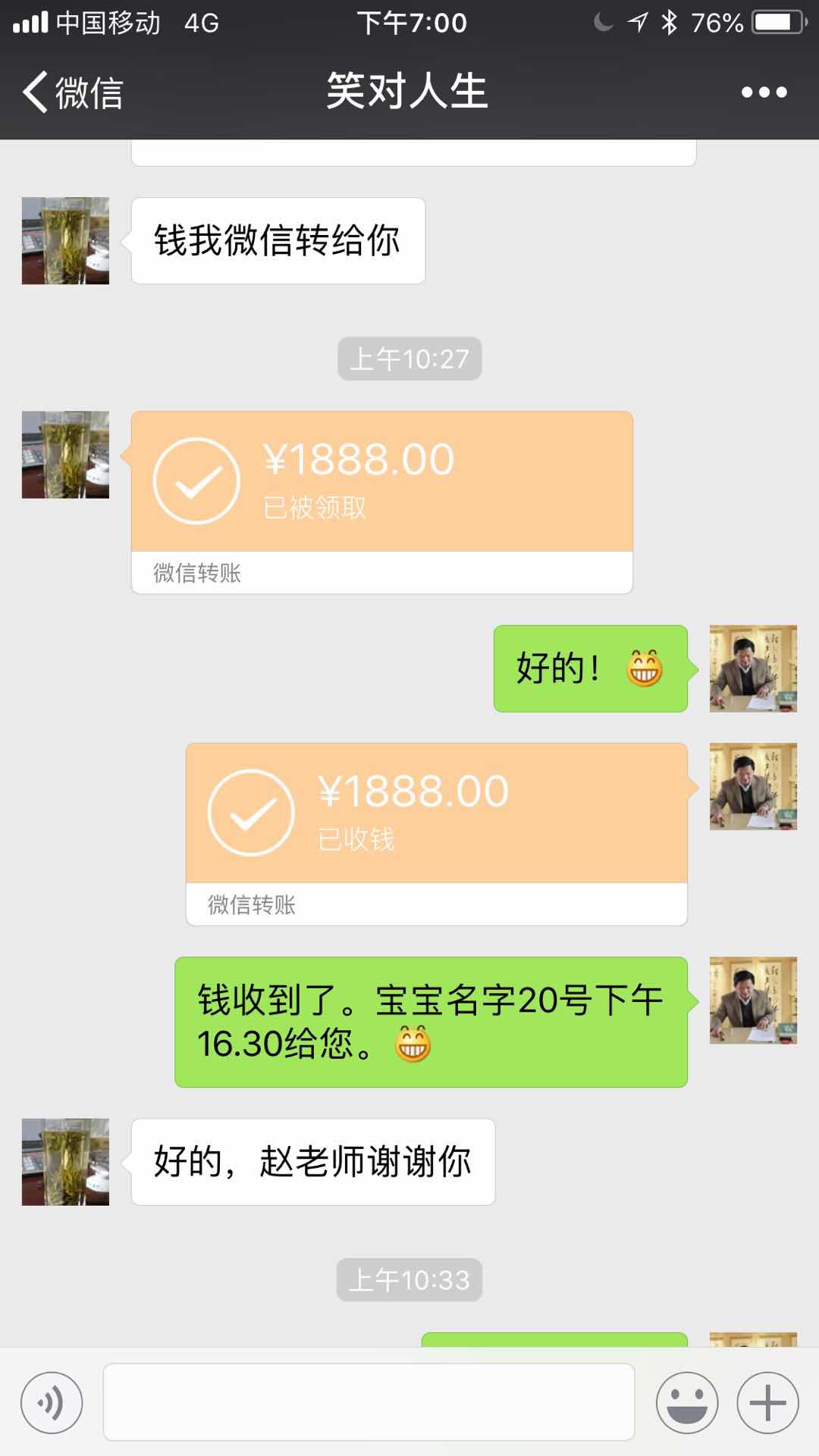Open the emoji sticker panel

(x=687, y=1403)
